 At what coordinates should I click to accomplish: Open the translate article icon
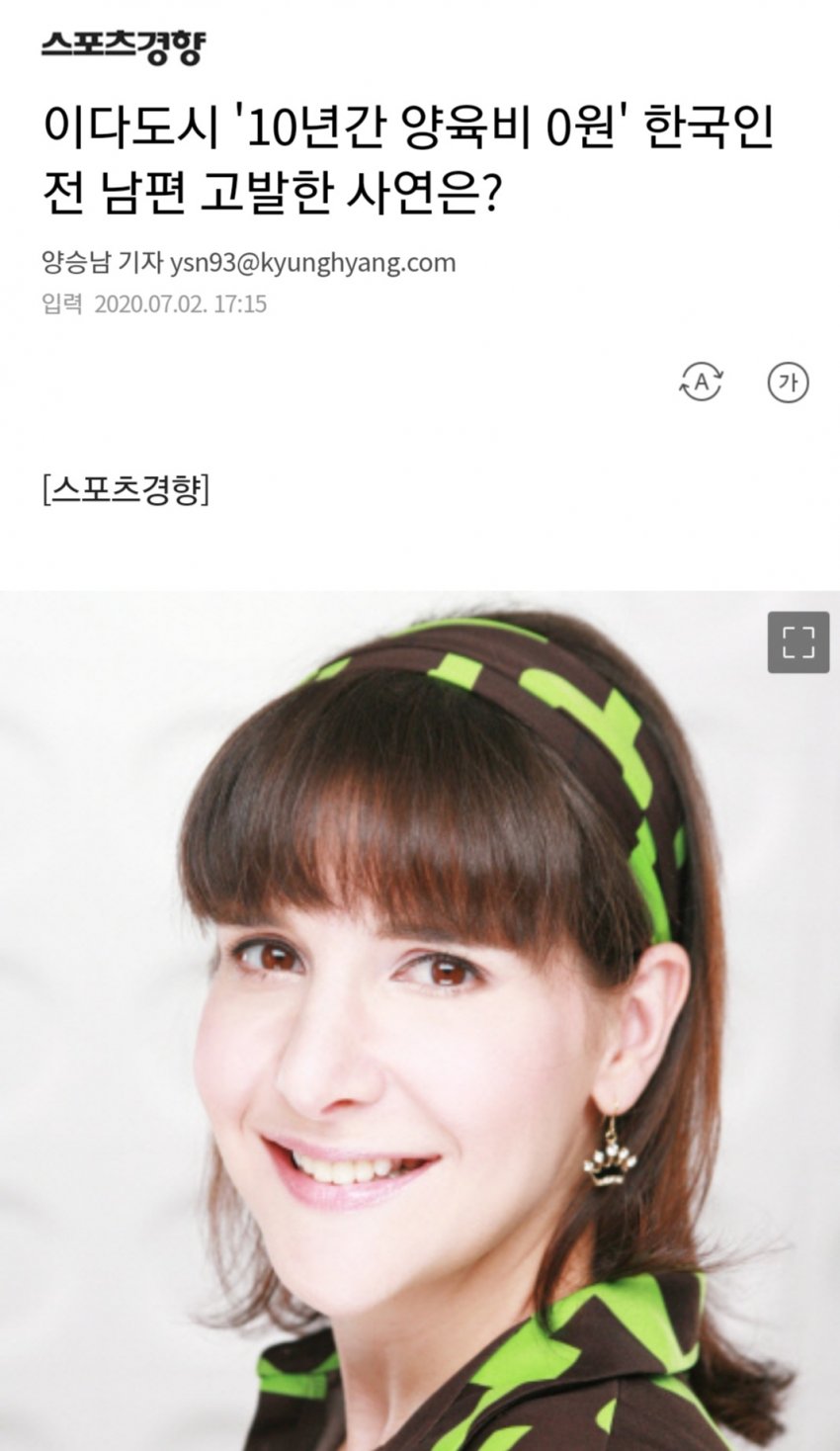pos(701,383)
